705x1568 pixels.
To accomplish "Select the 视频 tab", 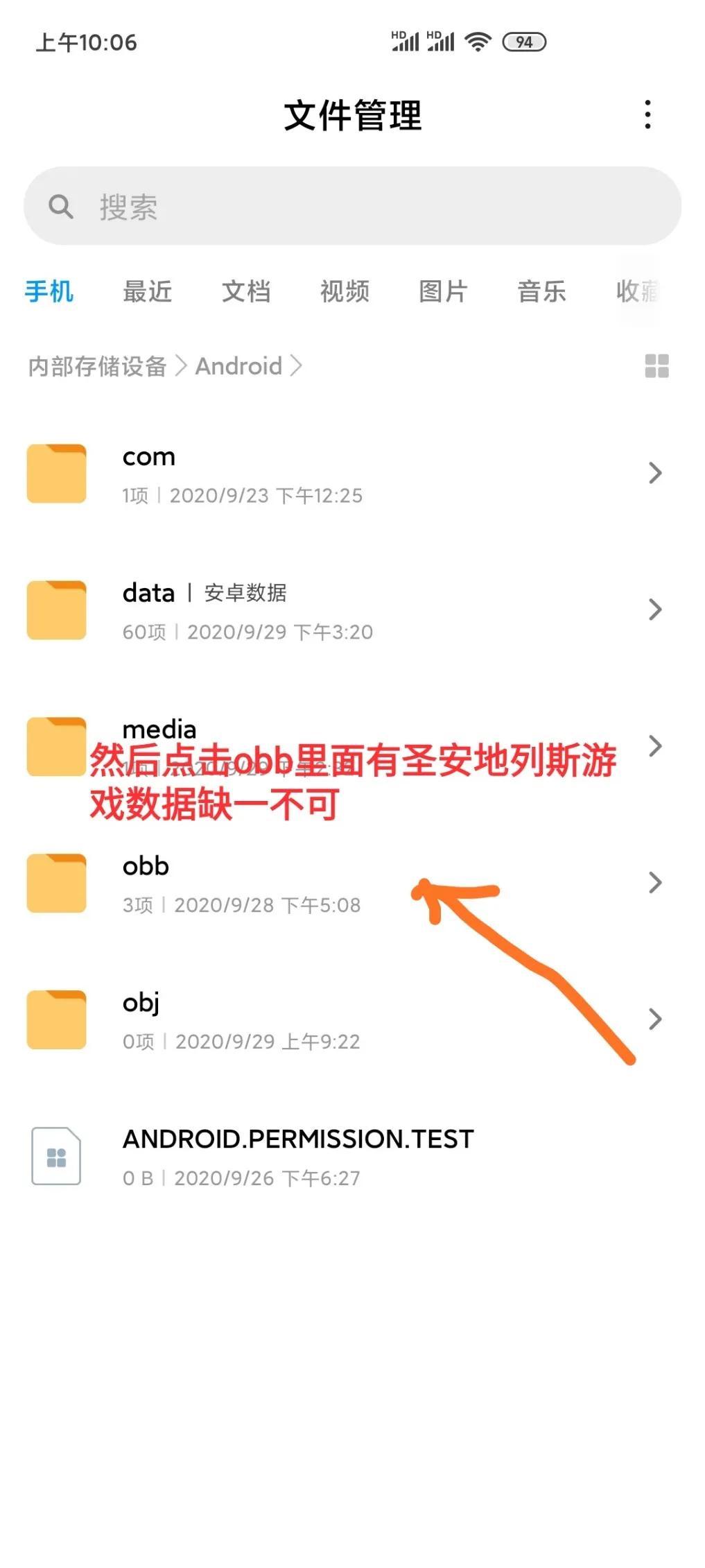I will 345,291.
